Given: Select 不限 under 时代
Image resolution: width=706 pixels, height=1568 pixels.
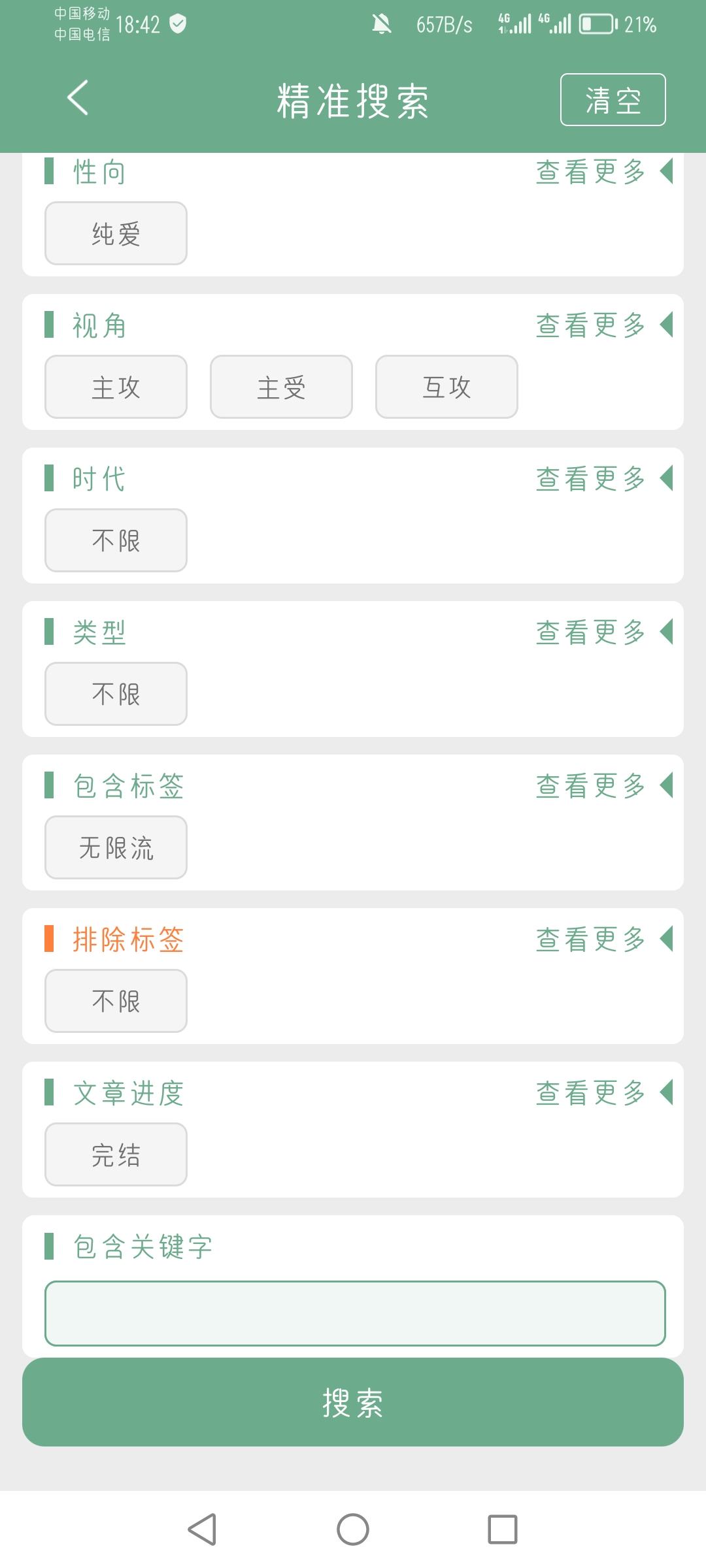Looking at the screenshot, I should click(116, 540).
